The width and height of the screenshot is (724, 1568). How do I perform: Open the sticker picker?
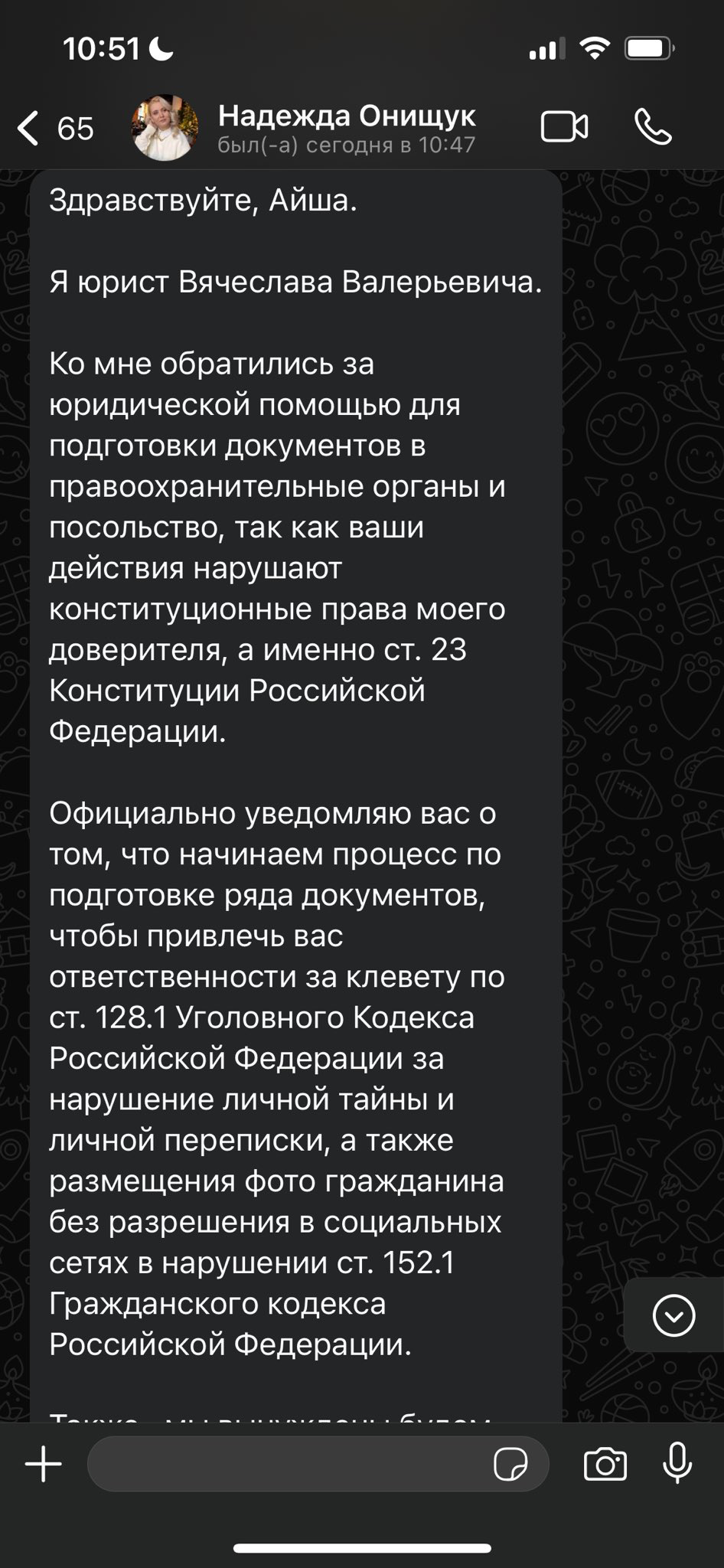510,1465
